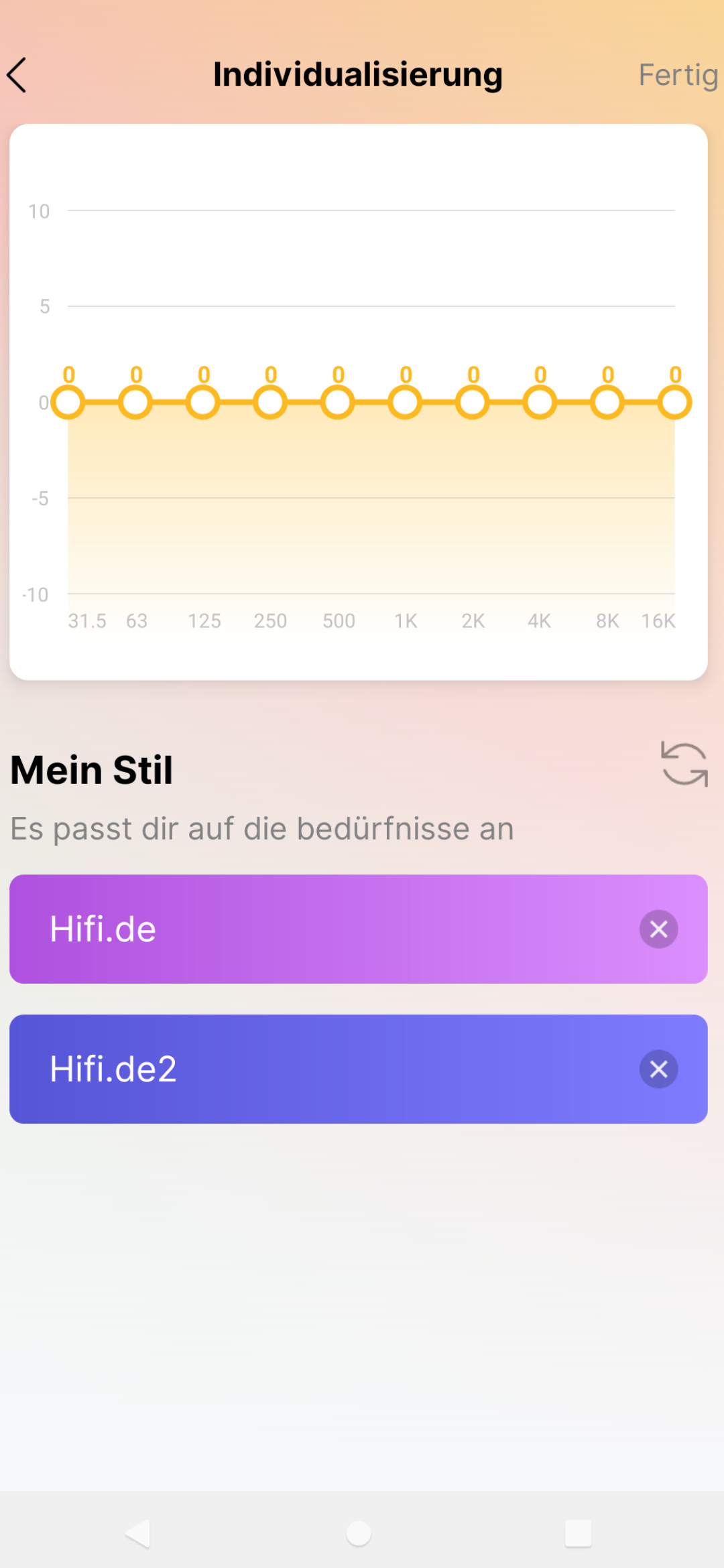This screenshot has width=724, height=1568.
Task: Delete the Hifi.de preset
Action: [659, 929]
